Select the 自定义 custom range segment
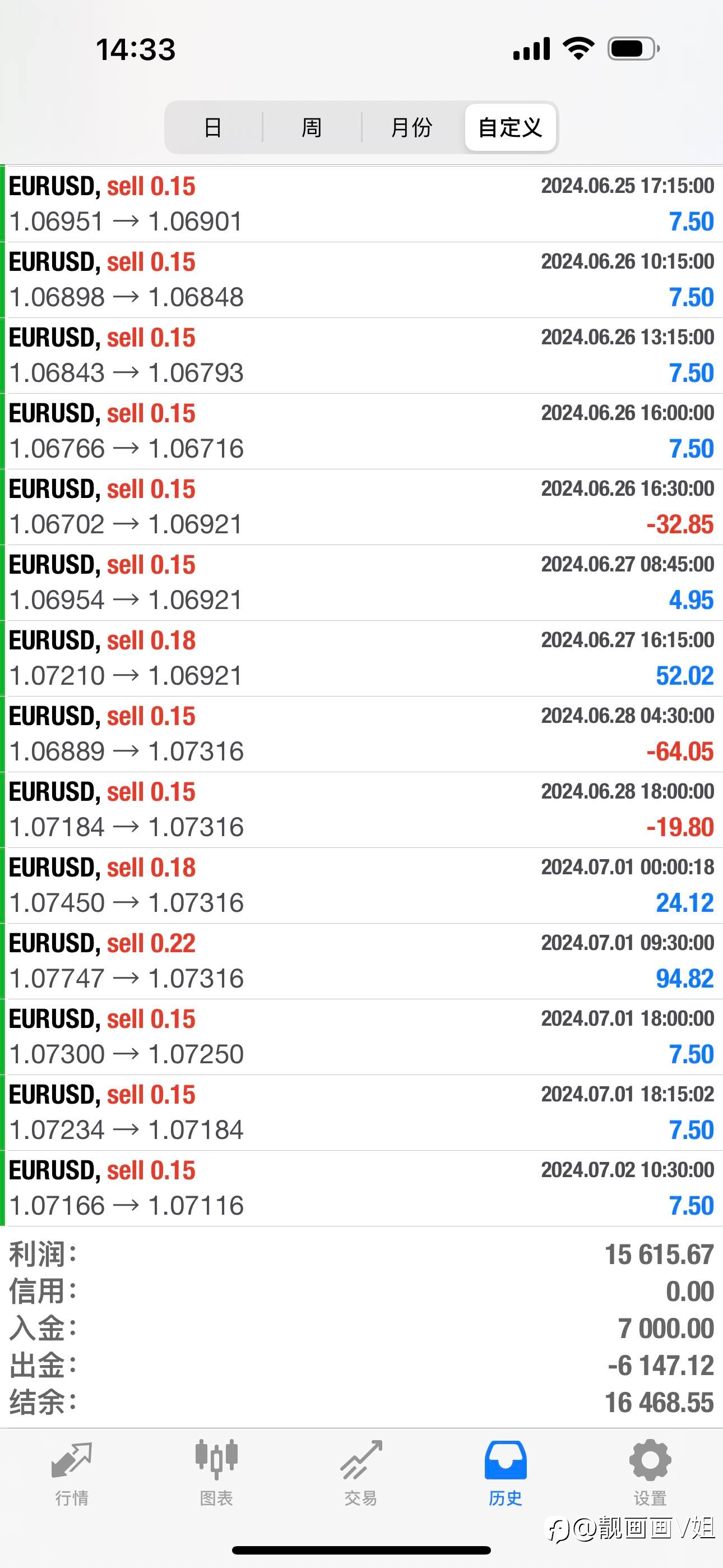Screen dimensions: 723x1568 click(510, 127)
